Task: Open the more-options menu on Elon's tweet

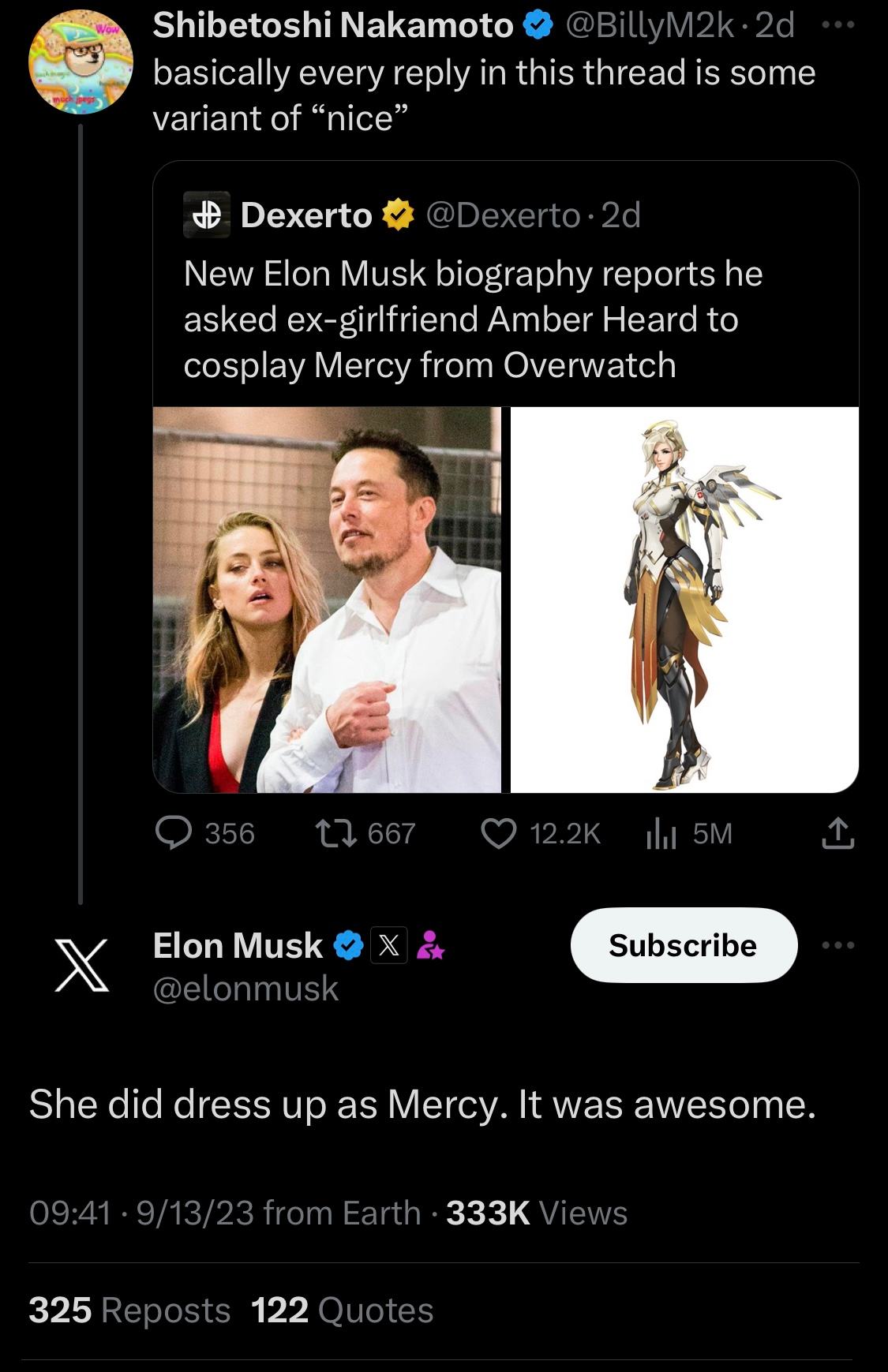Action: (839, 944)
